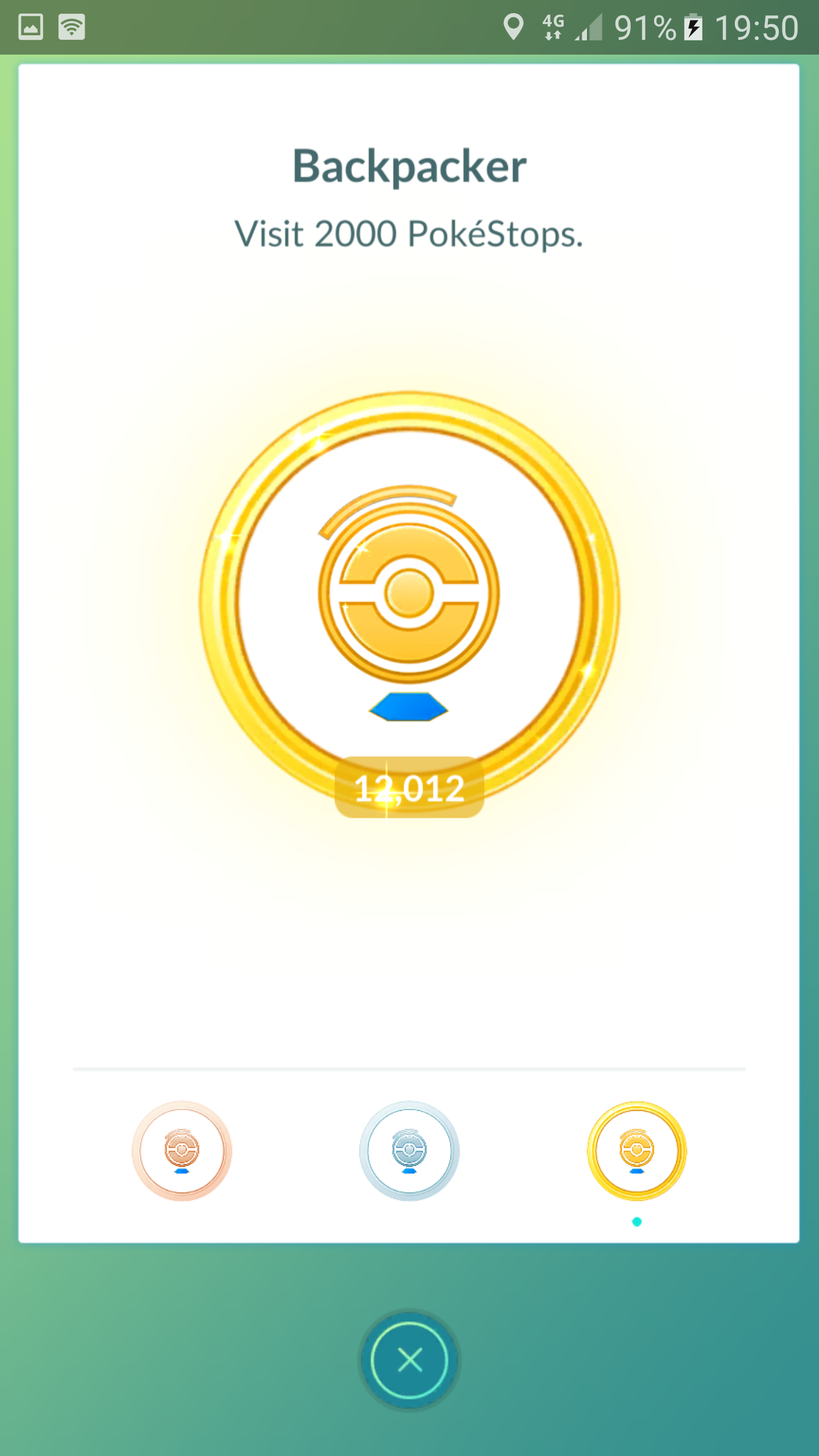Select the bronze medal tier

click(x=182, y=1151)
